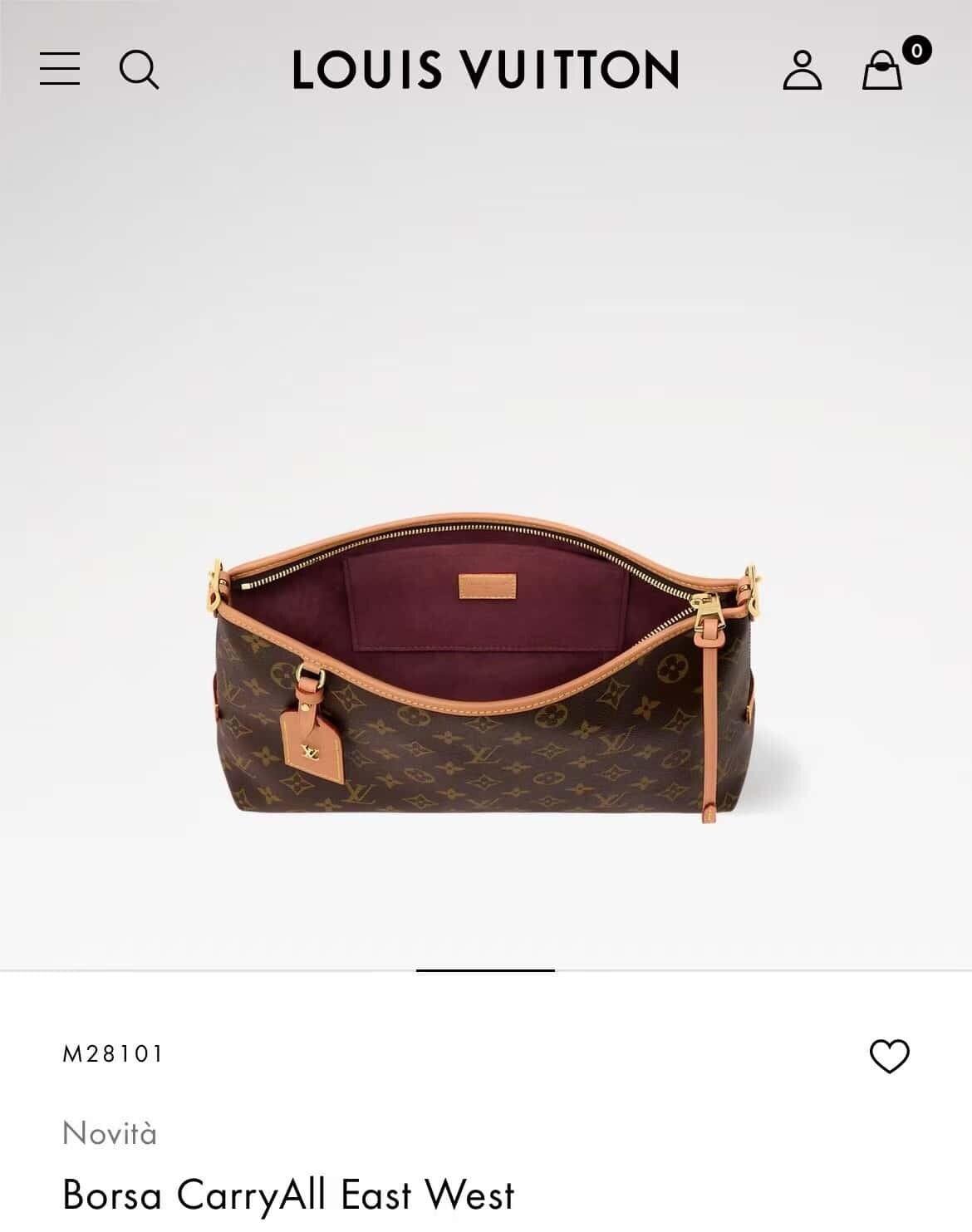Open the search magnifier
Screen dimensions: 972x1232
pos(139,69)
